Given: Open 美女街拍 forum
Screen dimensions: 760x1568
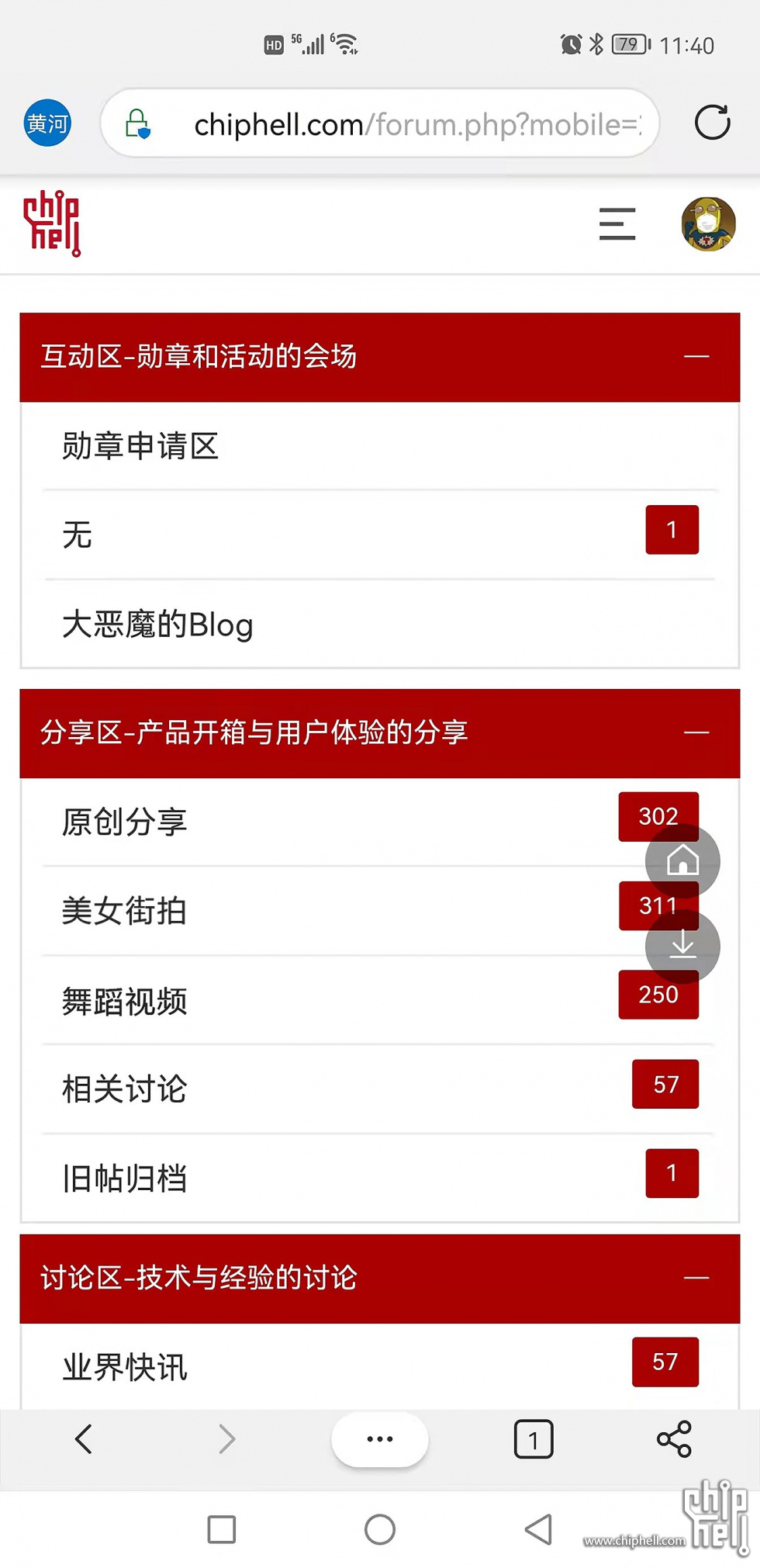Looking at the screenshot, I should click(380, 911).
